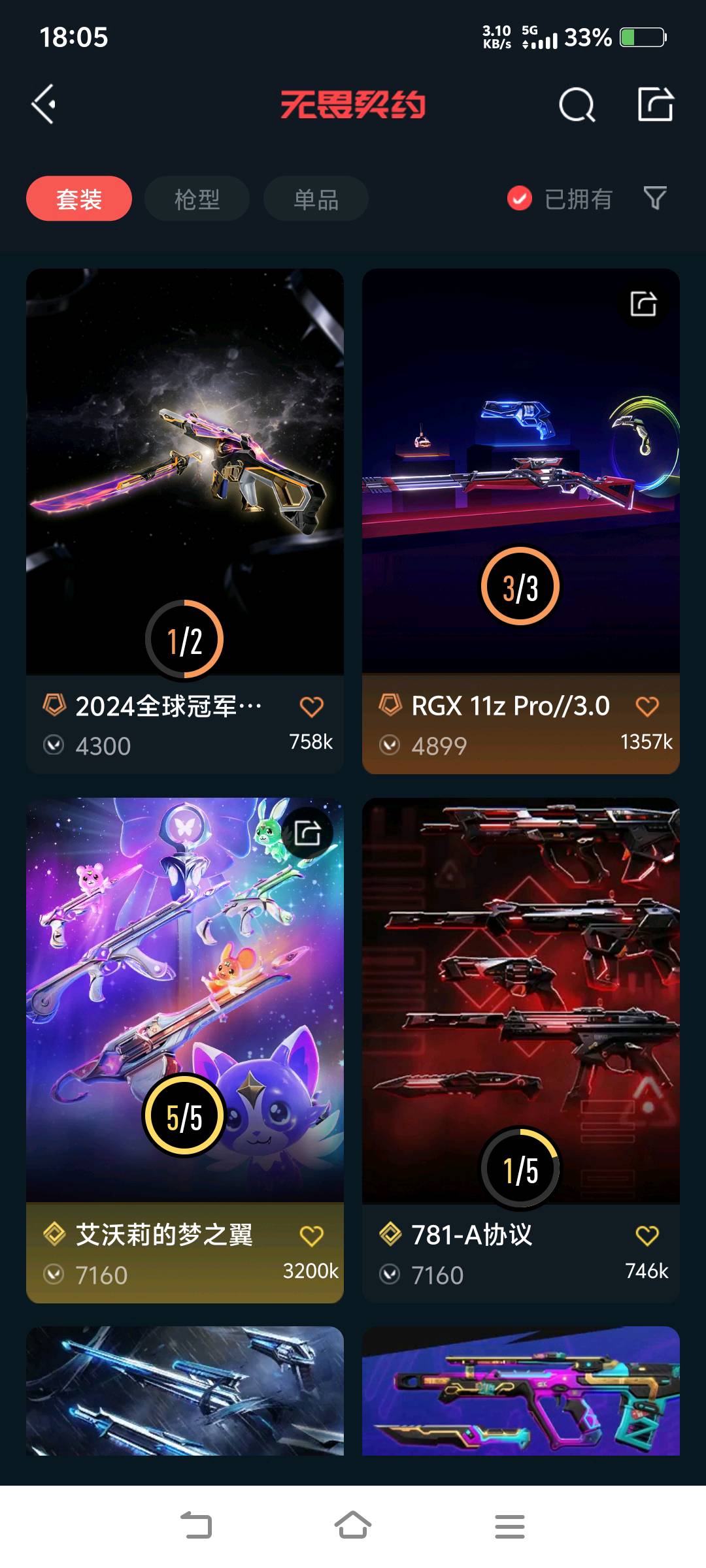This screenshot has width=706, height=1568.
Task: Open the 艾沃莉的梦之翼 bundle card
Action: coord(185,1000)
